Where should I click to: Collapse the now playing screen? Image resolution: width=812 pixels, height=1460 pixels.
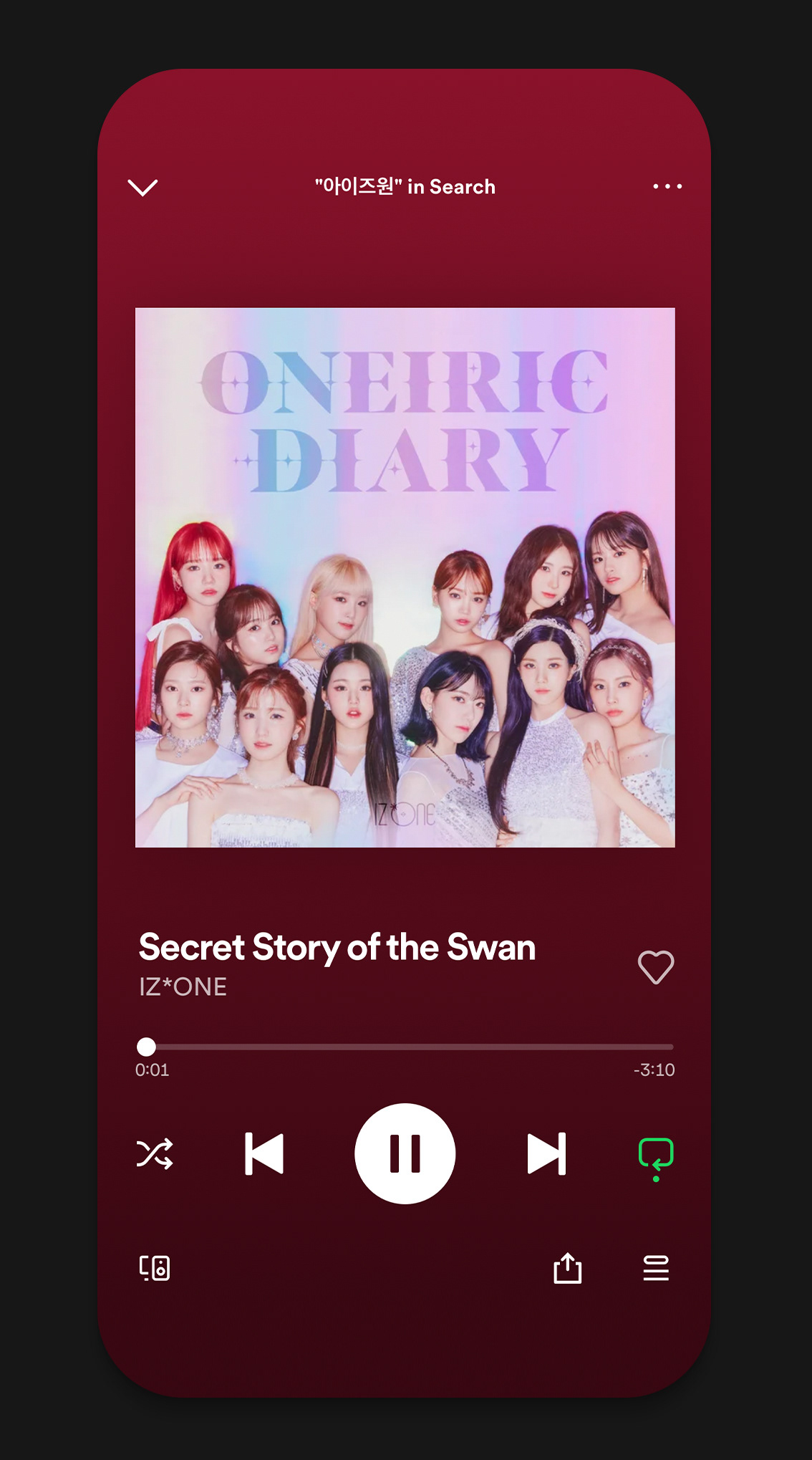(x=142, y=188)
